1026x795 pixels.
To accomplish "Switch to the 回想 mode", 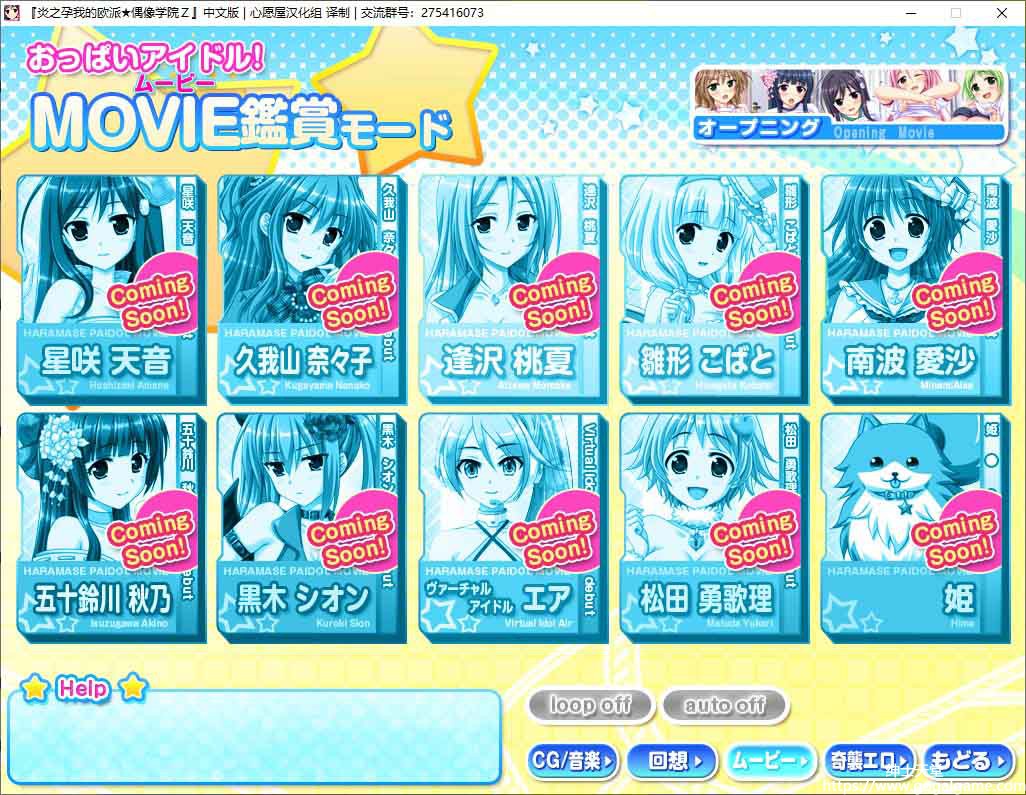I will pos(672,761).
